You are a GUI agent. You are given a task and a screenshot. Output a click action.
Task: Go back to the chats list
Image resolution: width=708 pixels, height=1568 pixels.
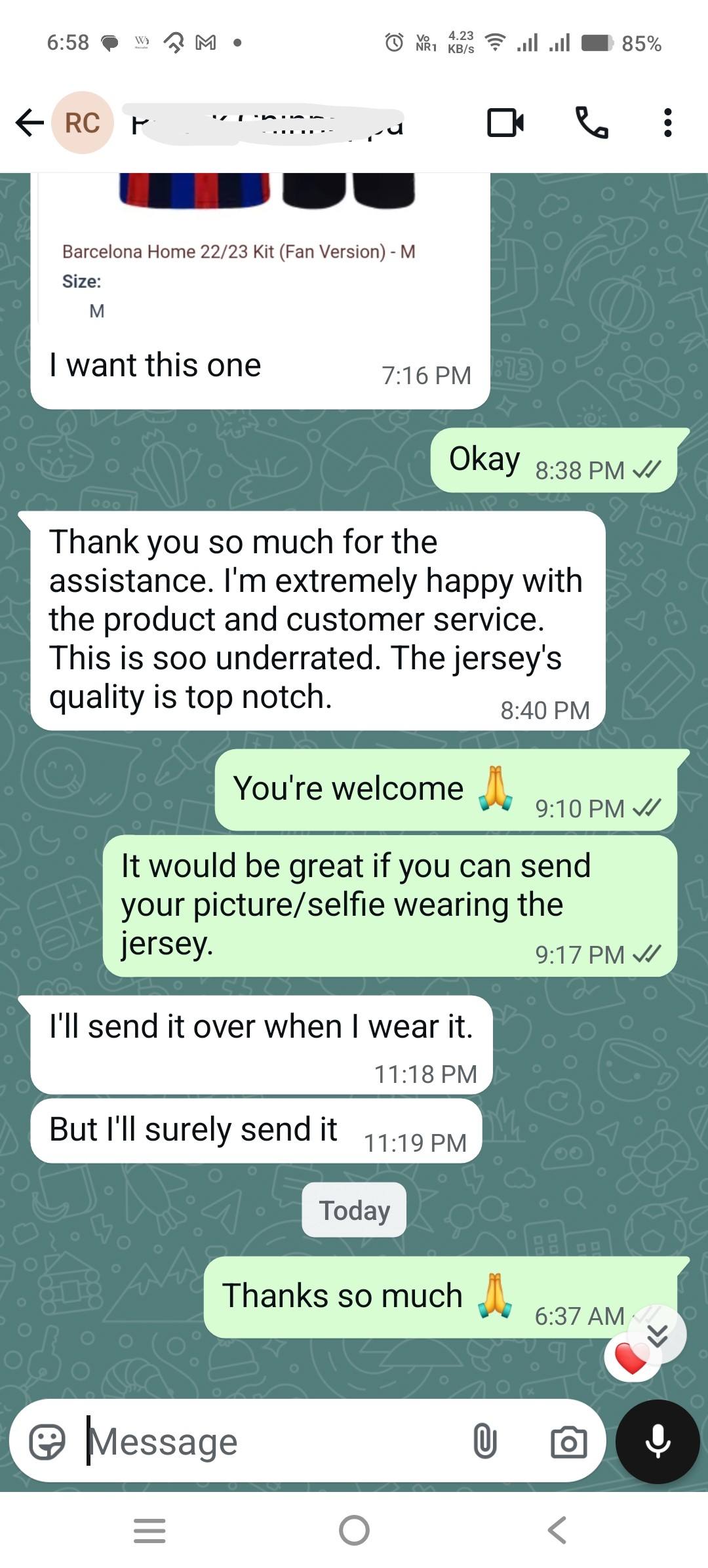point(29,123)
